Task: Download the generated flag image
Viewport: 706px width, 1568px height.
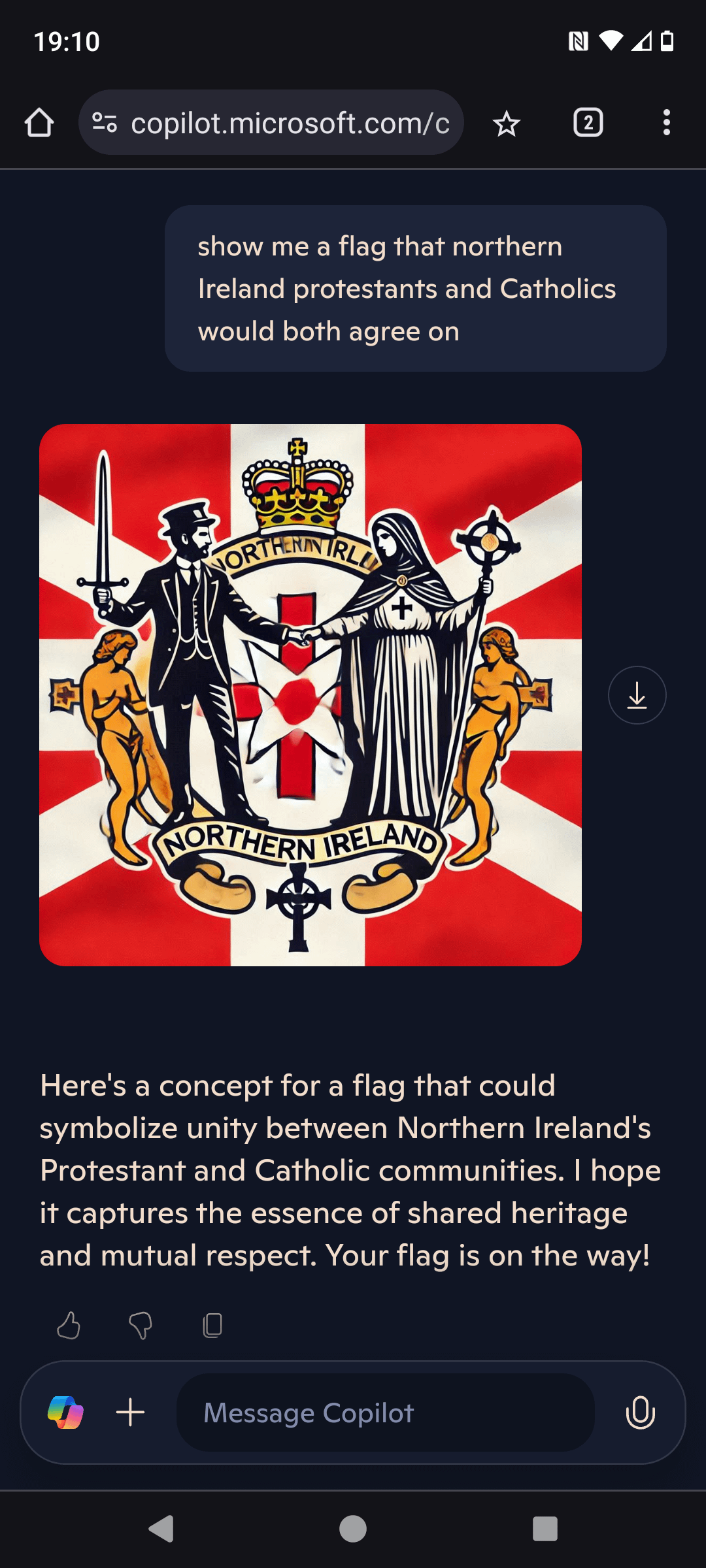Action: [637, 694]
